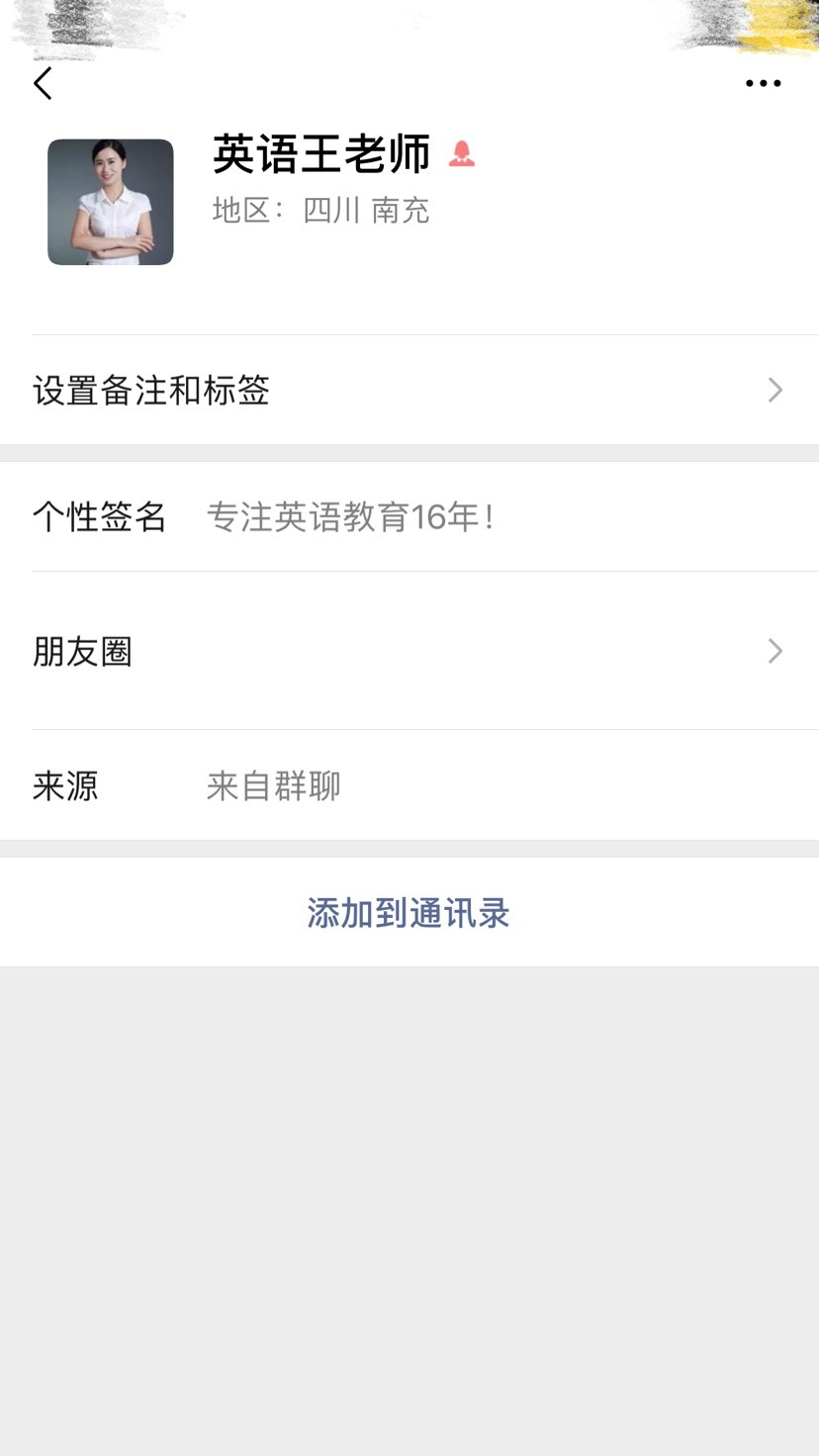View the profile photo of 英语王老师
The image size is (819, 1456).
(111, 202)
